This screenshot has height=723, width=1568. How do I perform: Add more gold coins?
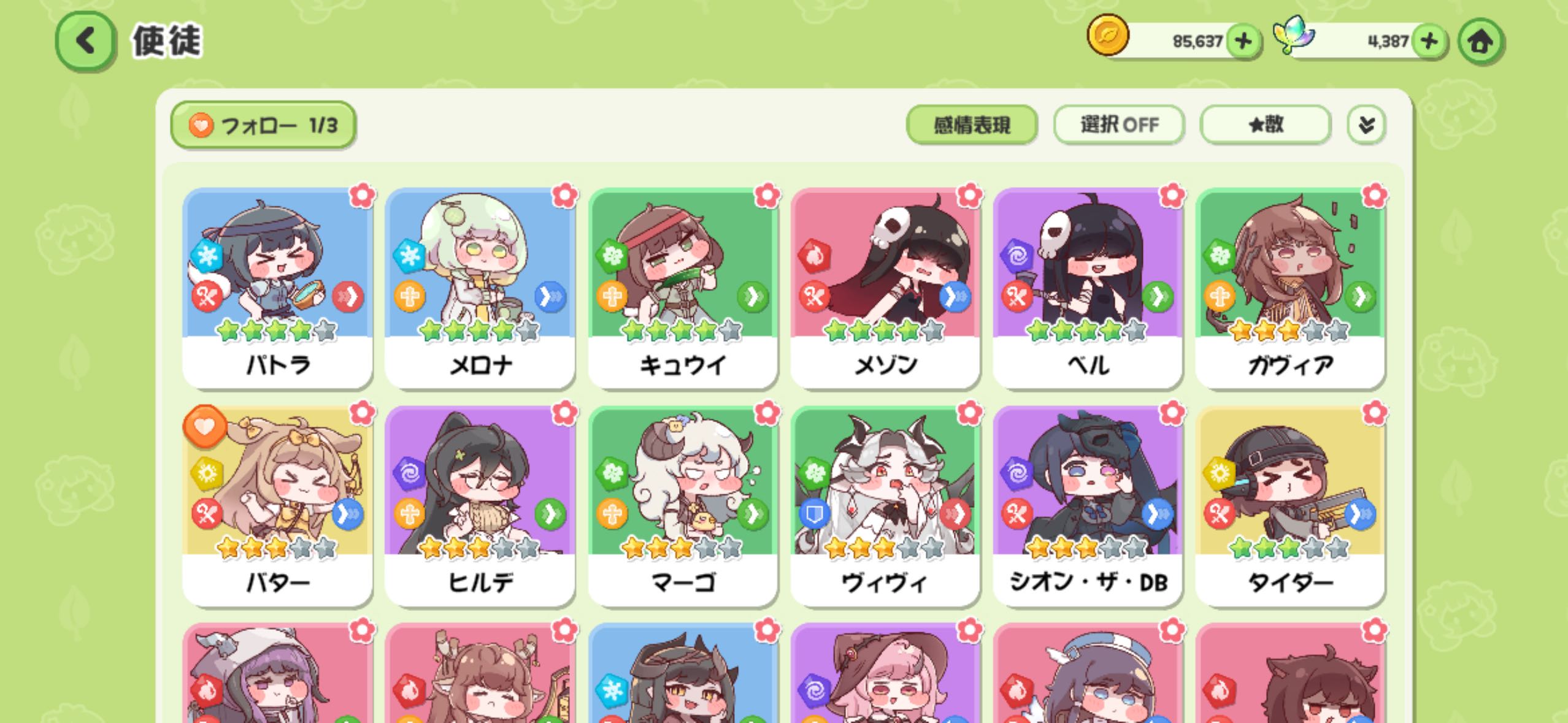[1243, 42]
